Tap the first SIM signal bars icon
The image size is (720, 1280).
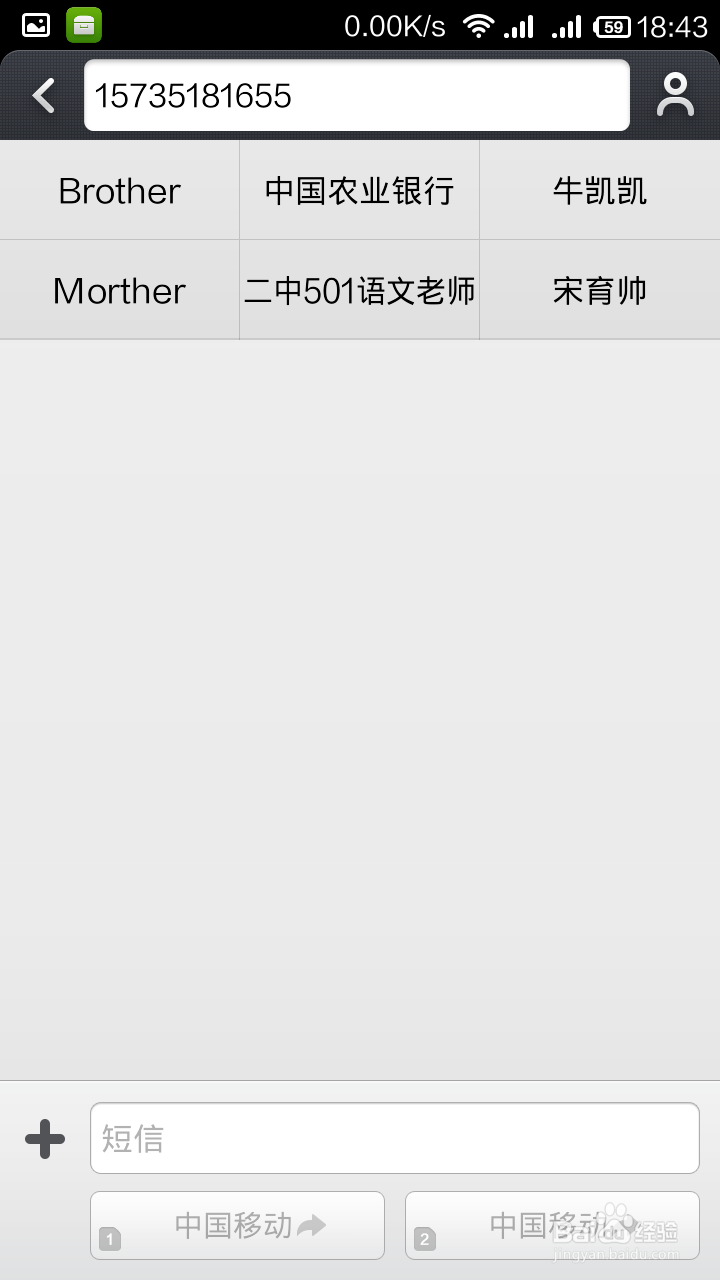pyautogui.click(x=521, y=24)
